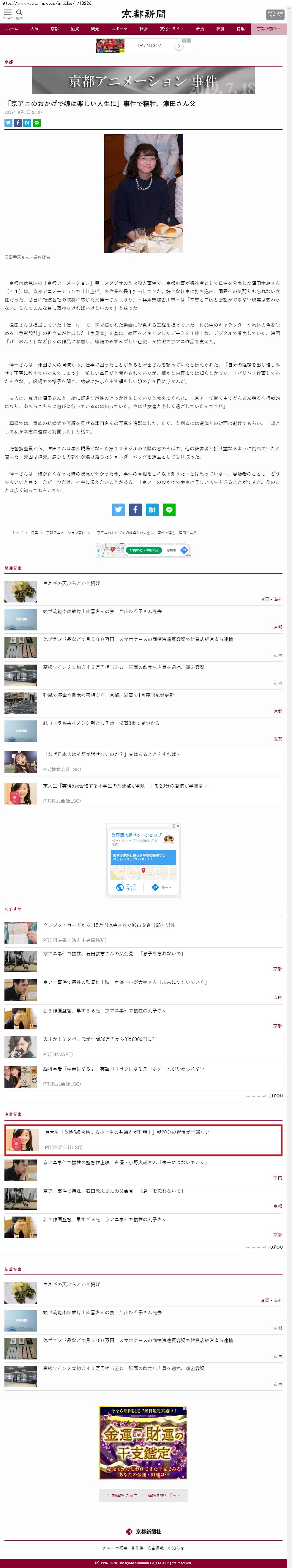The image size is (292, 1568).
Task: Switch to the スポーツ navigation tab
Action: [119, 29]
